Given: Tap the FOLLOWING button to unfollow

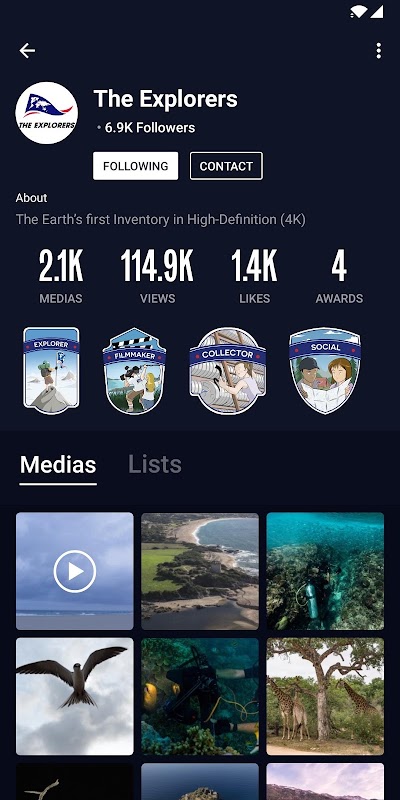Looking at the screenshot, I should (136, 166).
